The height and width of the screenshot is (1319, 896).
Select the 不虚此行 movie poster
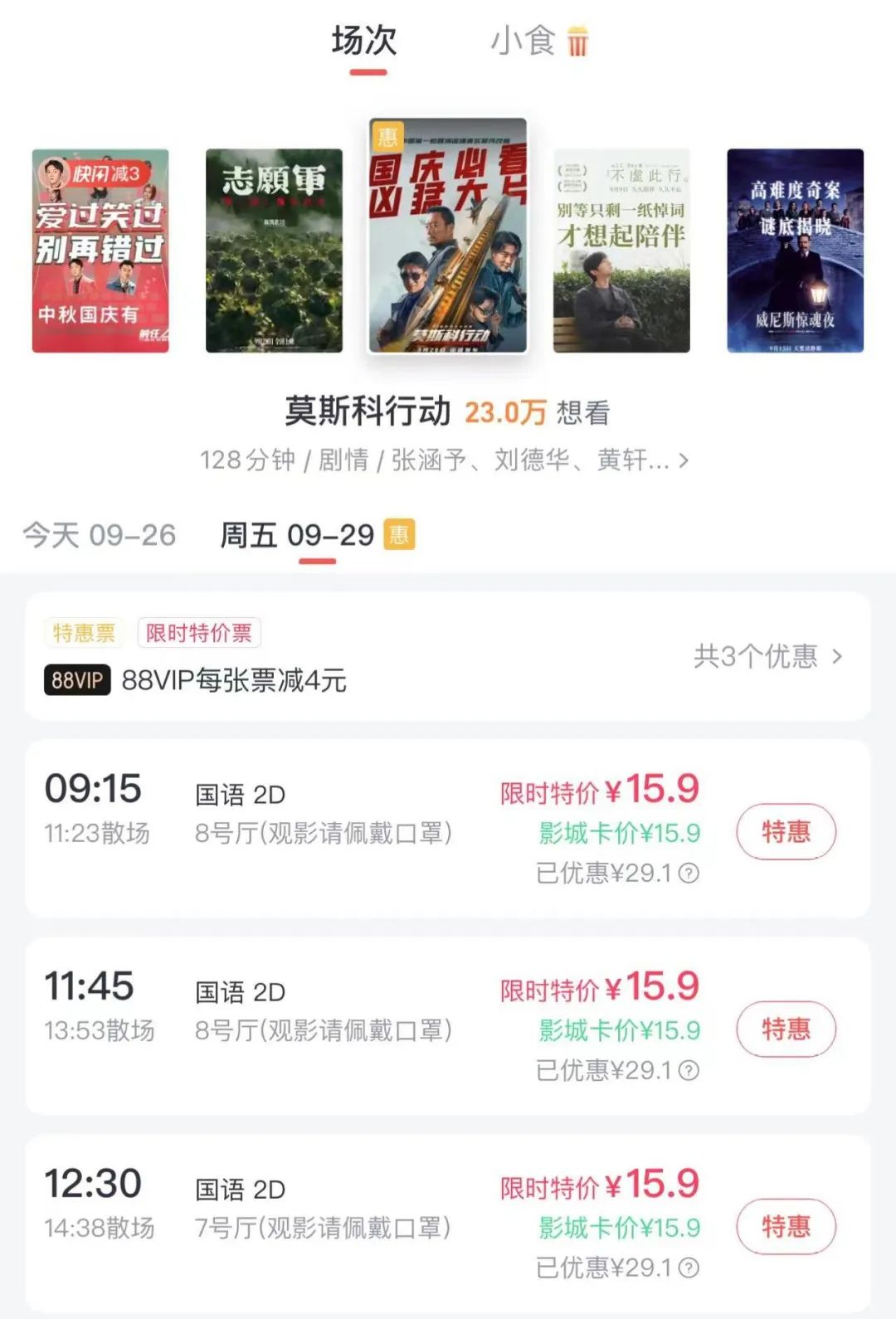(x=621, y=251)
